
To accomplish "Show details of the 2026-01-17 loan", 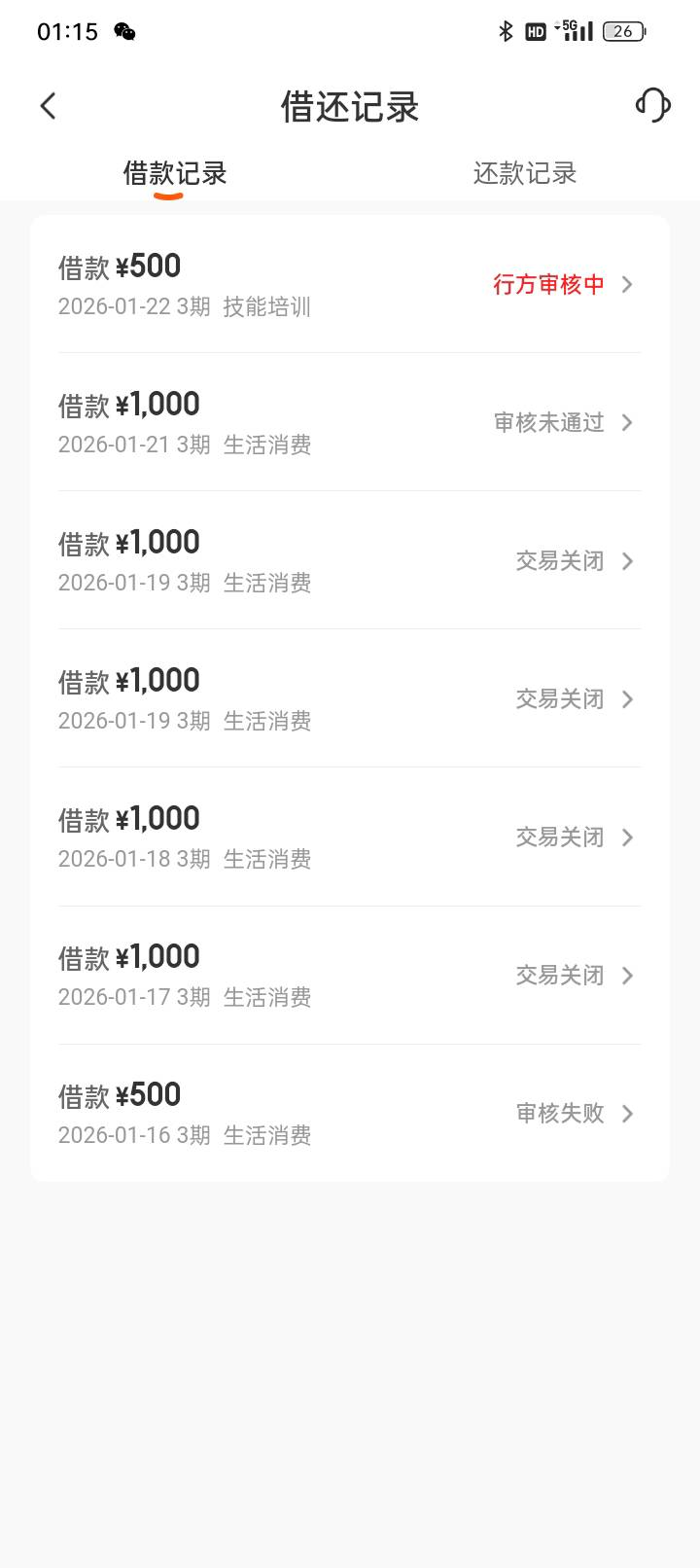I will 350,975.
